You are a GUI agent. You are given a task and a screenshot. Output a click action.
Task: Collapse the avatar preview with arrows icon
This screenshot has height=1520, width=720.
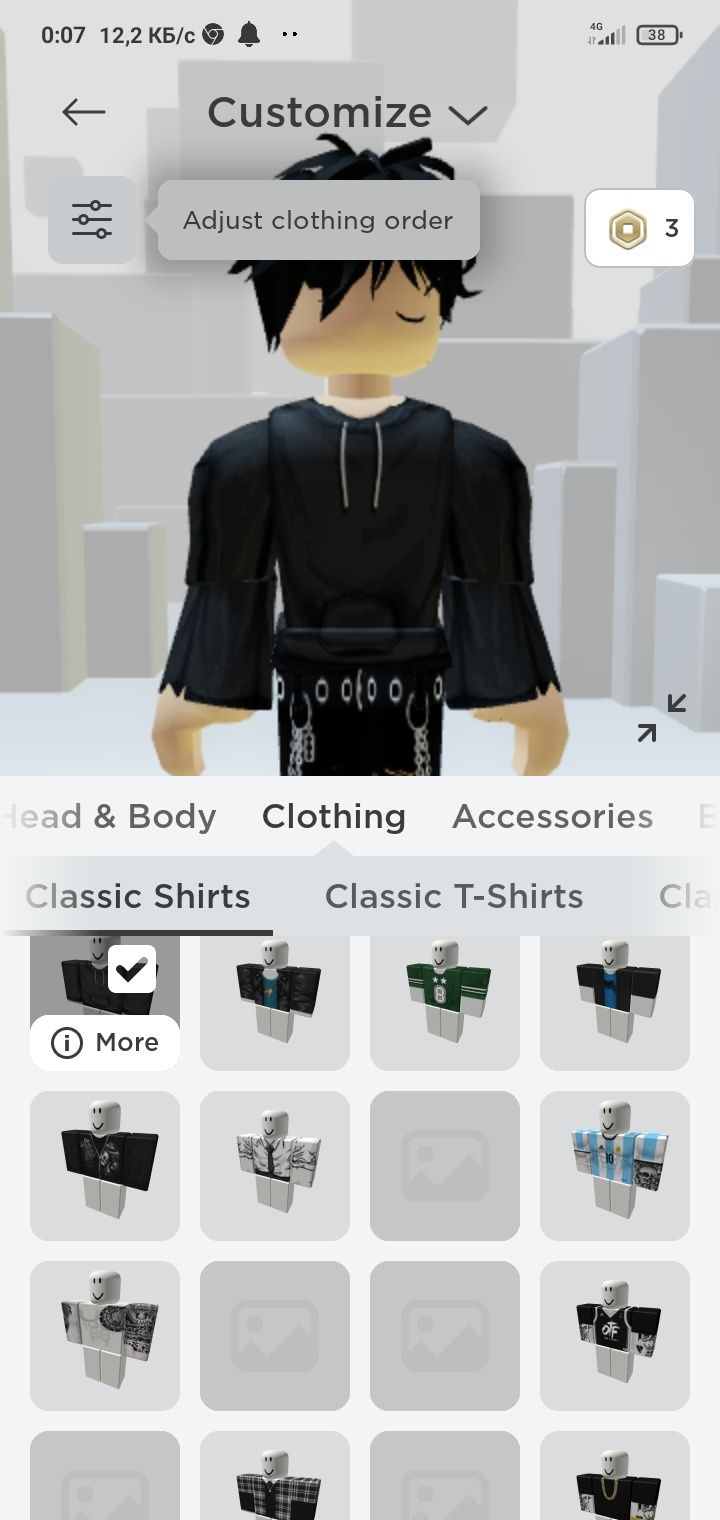point(662,718)
